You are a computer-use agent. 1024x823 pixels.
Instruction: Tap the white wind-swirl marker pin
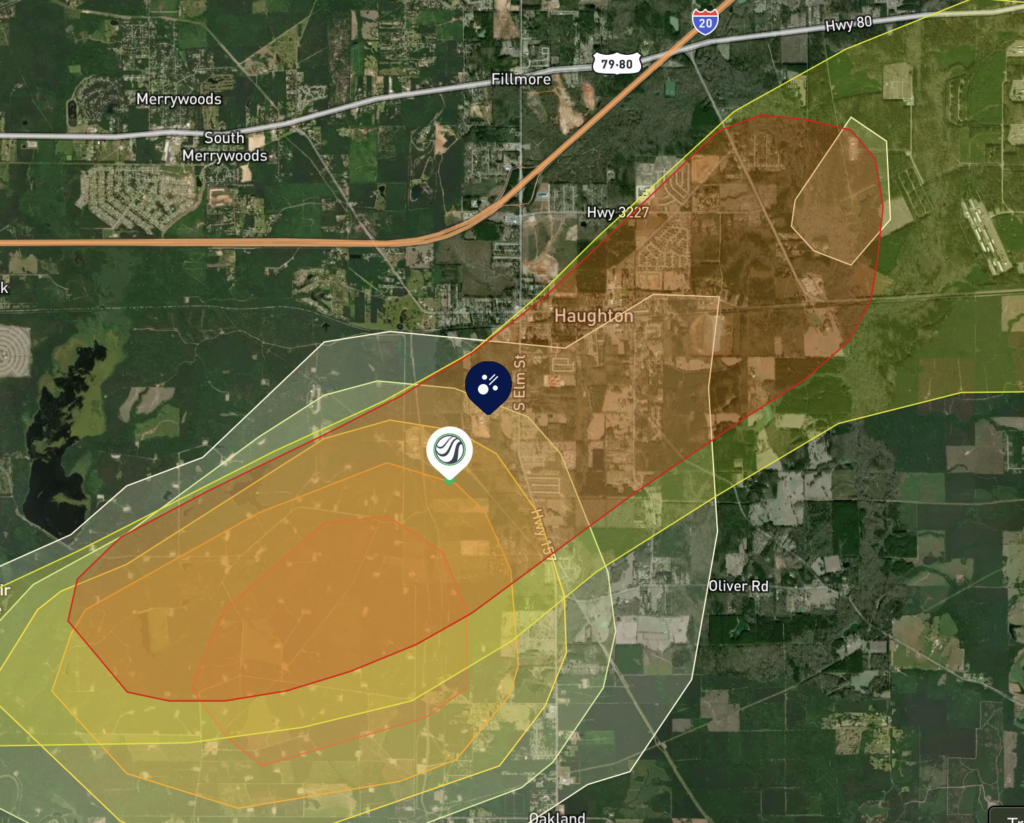click(449, 451)
